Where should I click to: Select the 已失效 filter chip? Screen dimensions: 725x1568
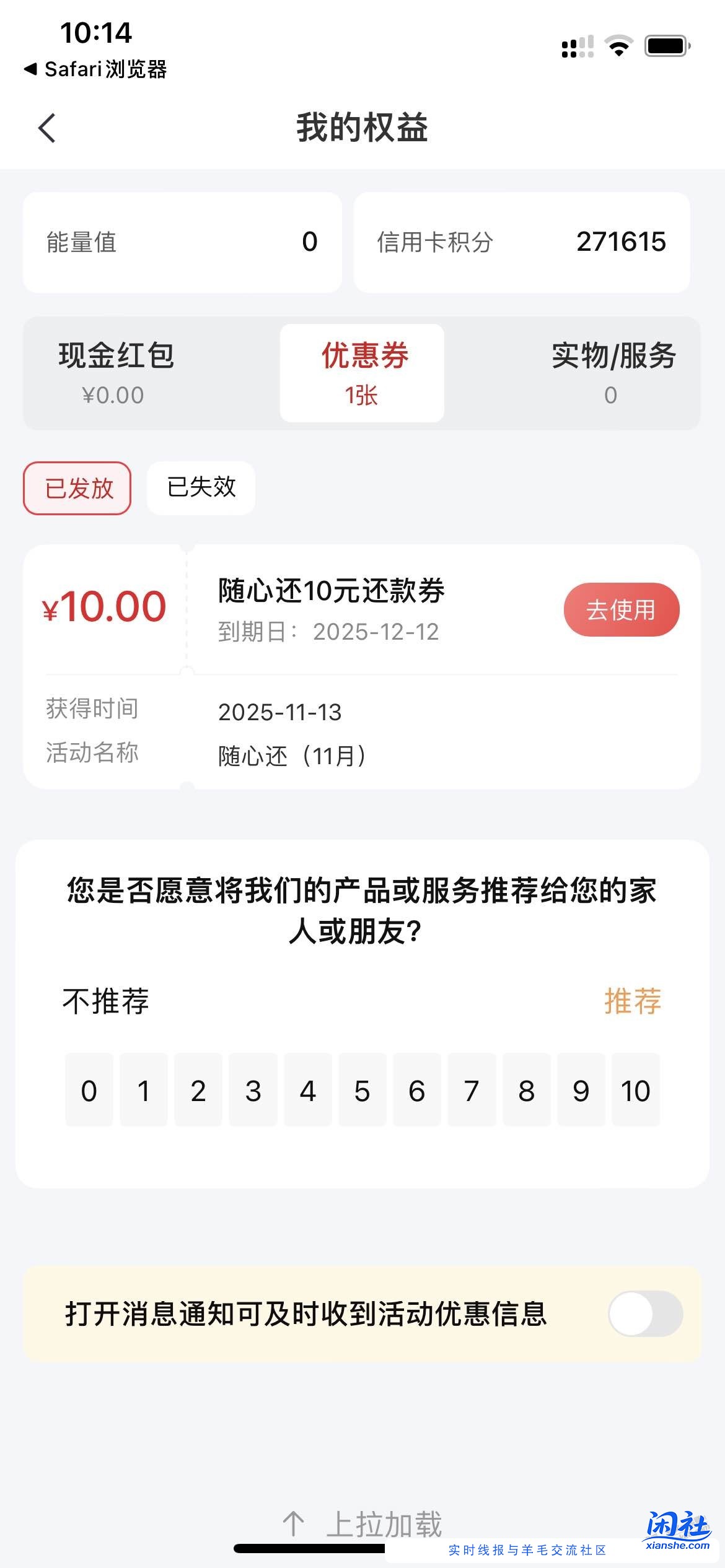pos(200,487)
